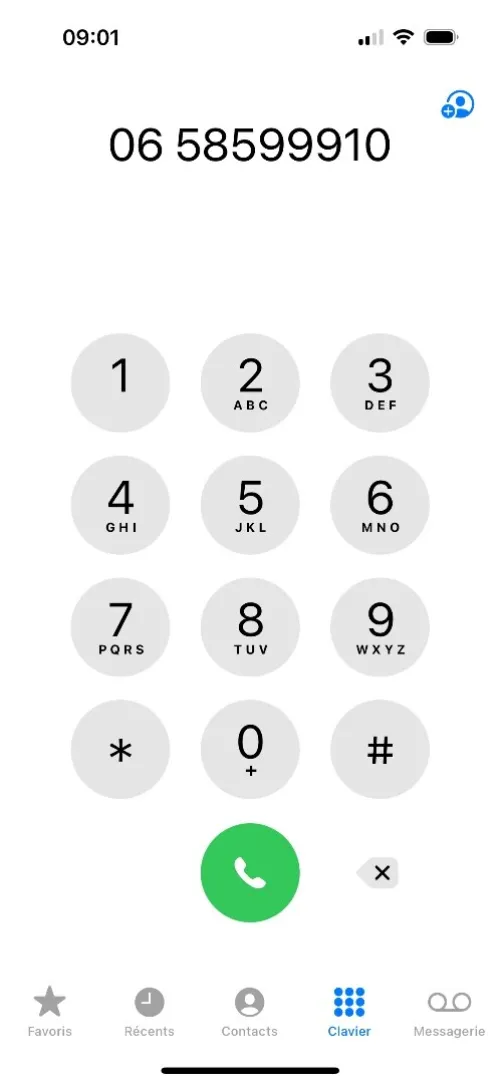
Task: Go to the Contacts tab
Action: (250, 1012)
